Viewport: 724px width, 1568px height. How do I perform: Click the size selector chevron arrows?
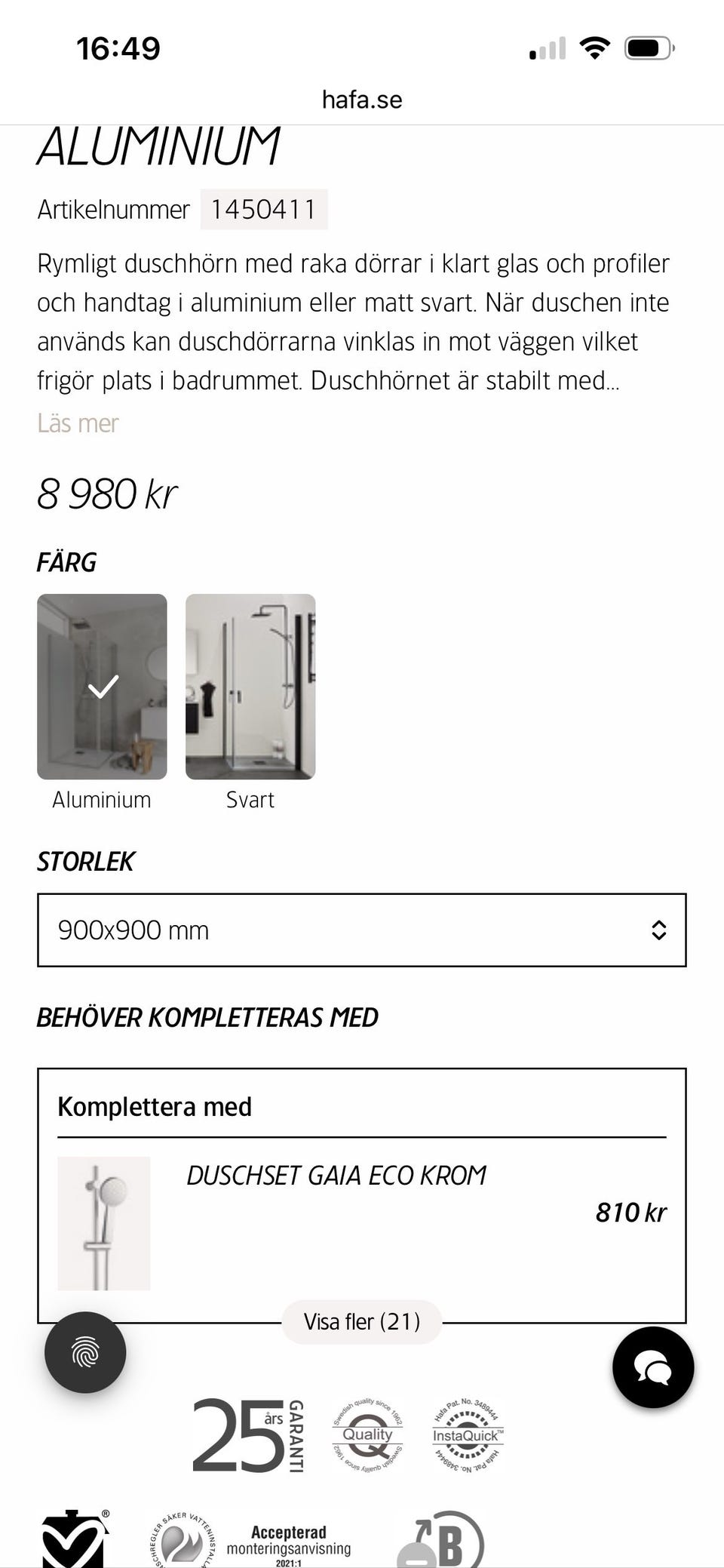[x=660, y=930]
